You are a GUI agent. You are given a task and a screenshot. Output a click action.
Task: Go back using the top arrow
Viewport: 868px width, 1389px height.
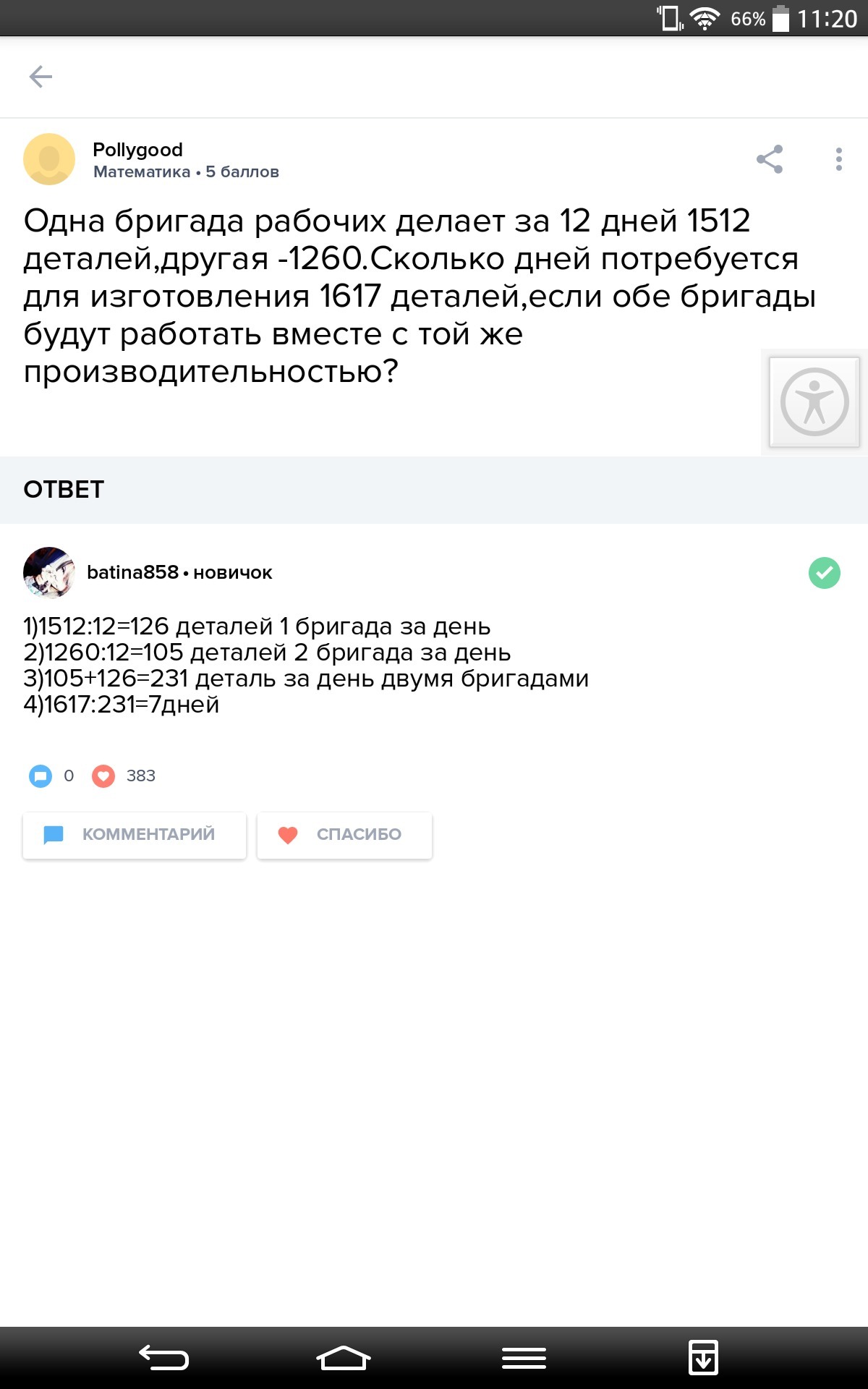[x=41, y=76]
